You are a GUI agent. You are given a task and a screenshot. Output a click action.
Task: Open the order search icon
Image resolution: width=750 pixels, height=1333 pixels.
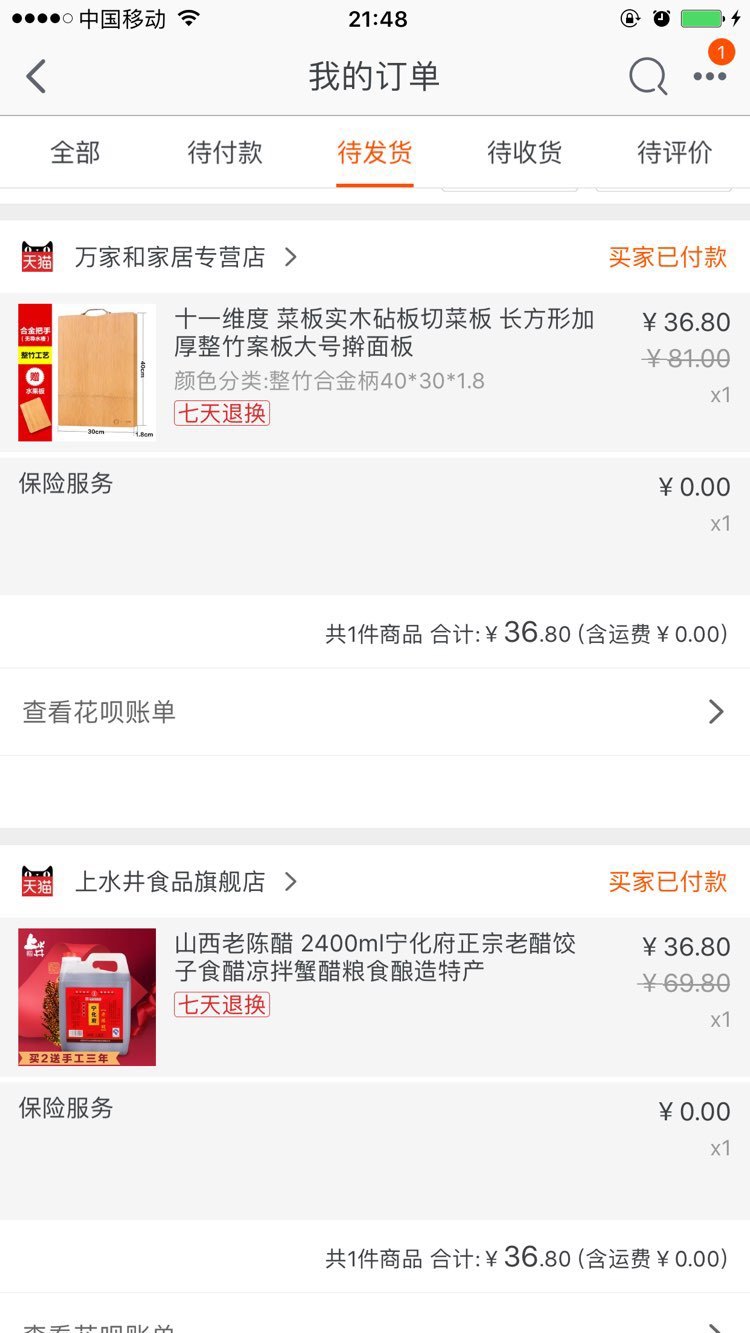tap(647, 77)
